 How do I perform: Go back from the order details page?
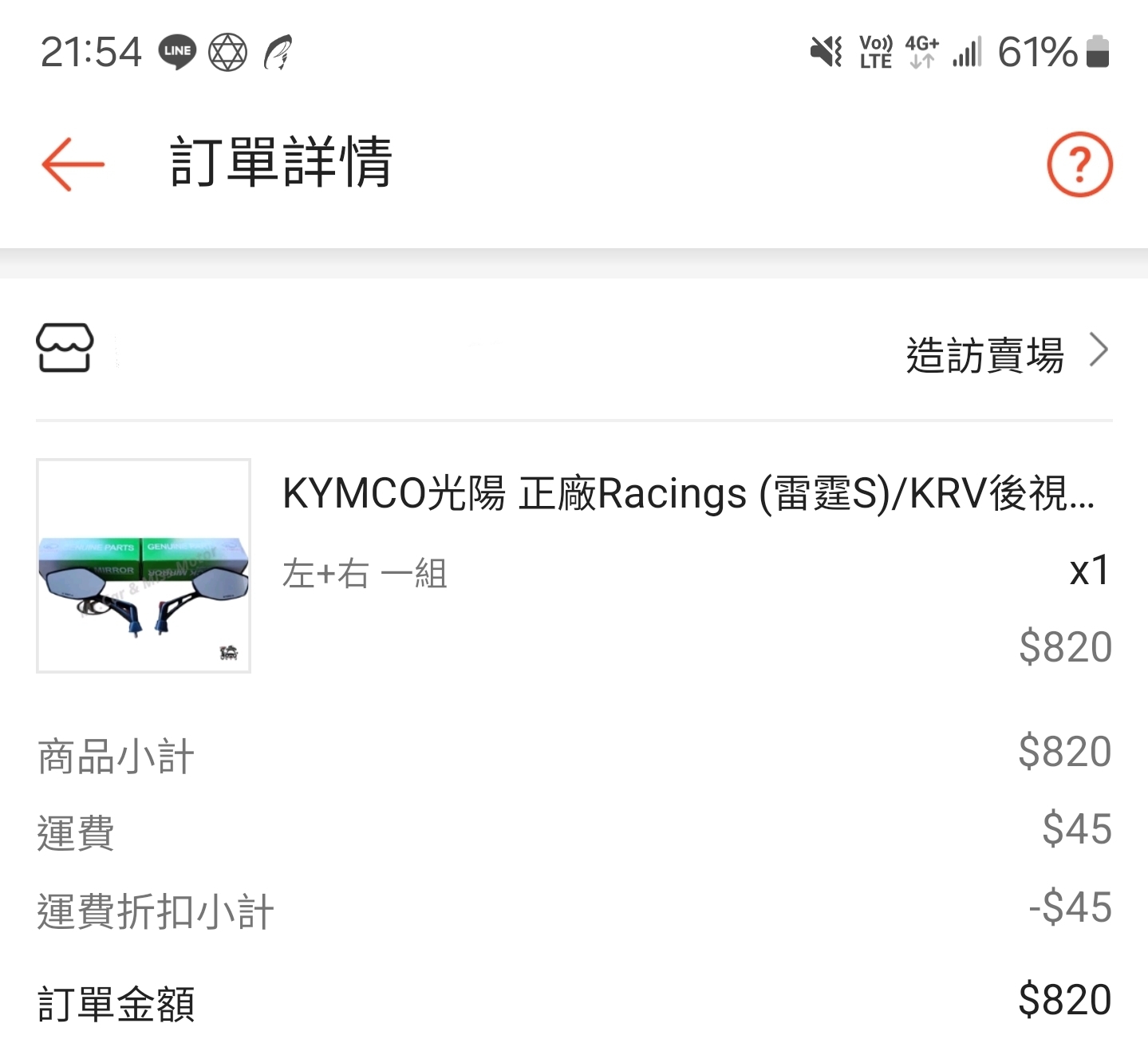[x=73, y=164]
